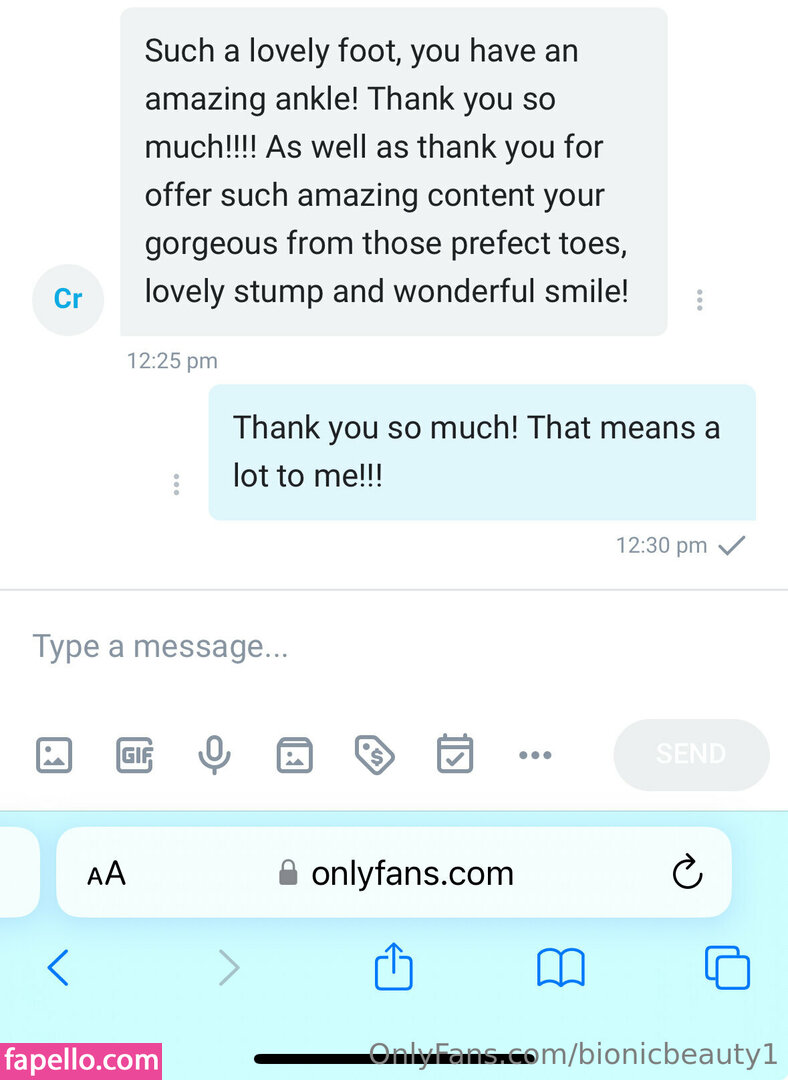Reload the current page
The height and width of the screenshot is (1080, 788).
(x=687, y=874)
